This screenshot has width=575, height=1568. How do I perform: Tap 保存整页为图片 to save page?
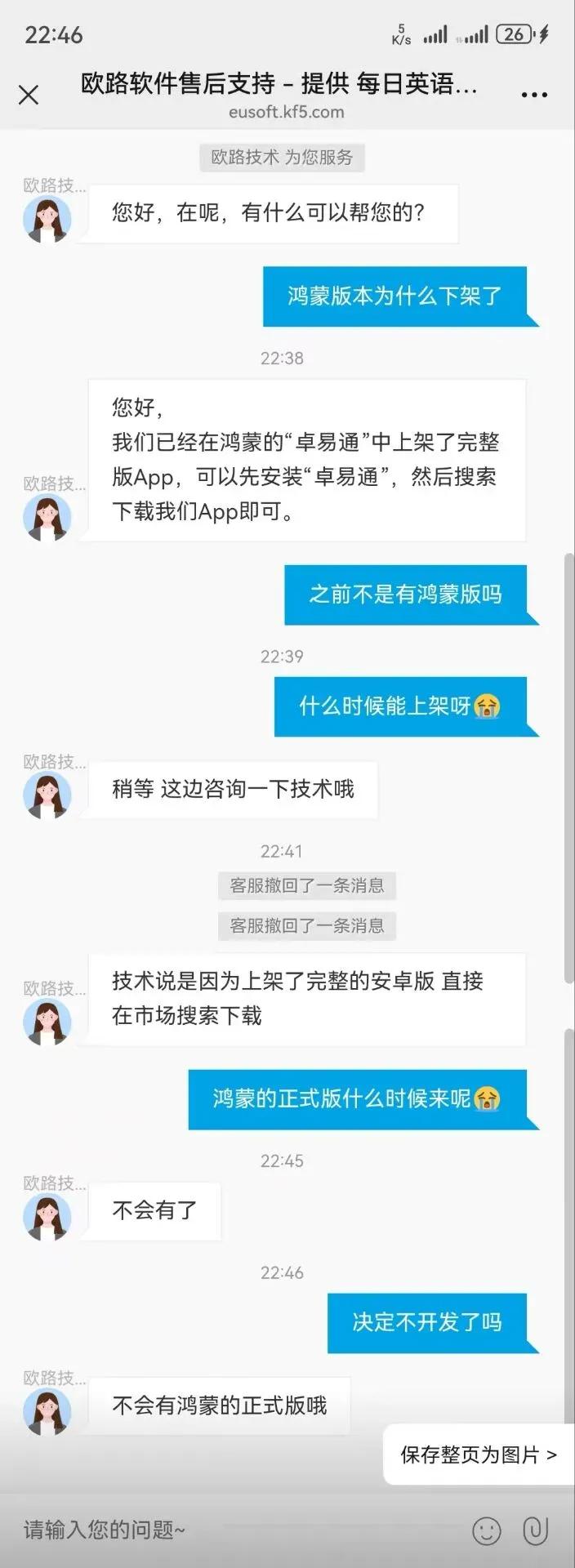478,1454
